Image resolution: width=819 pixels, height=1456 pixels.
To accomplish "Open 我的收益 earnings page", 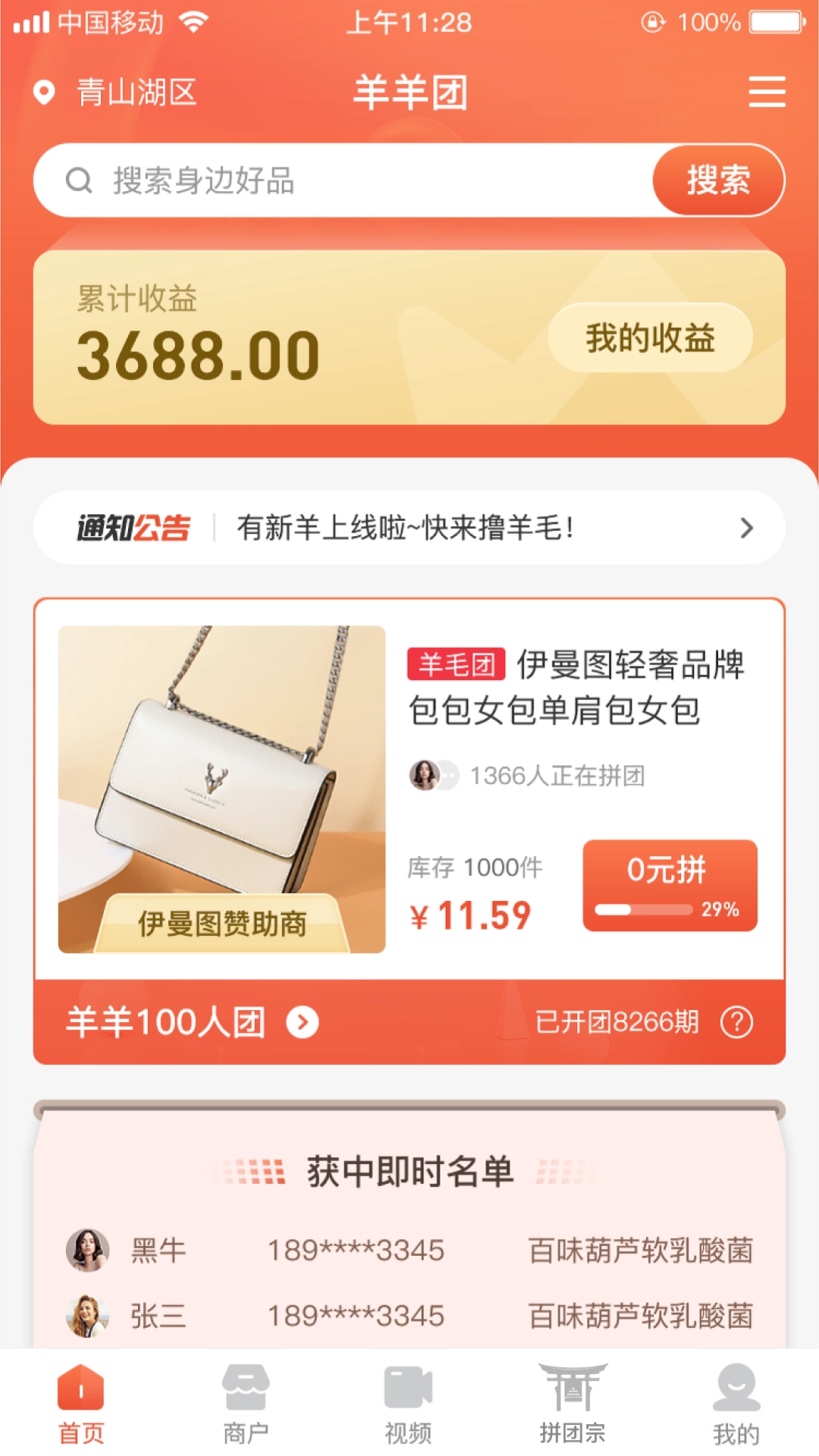I will tap(650, 337).
